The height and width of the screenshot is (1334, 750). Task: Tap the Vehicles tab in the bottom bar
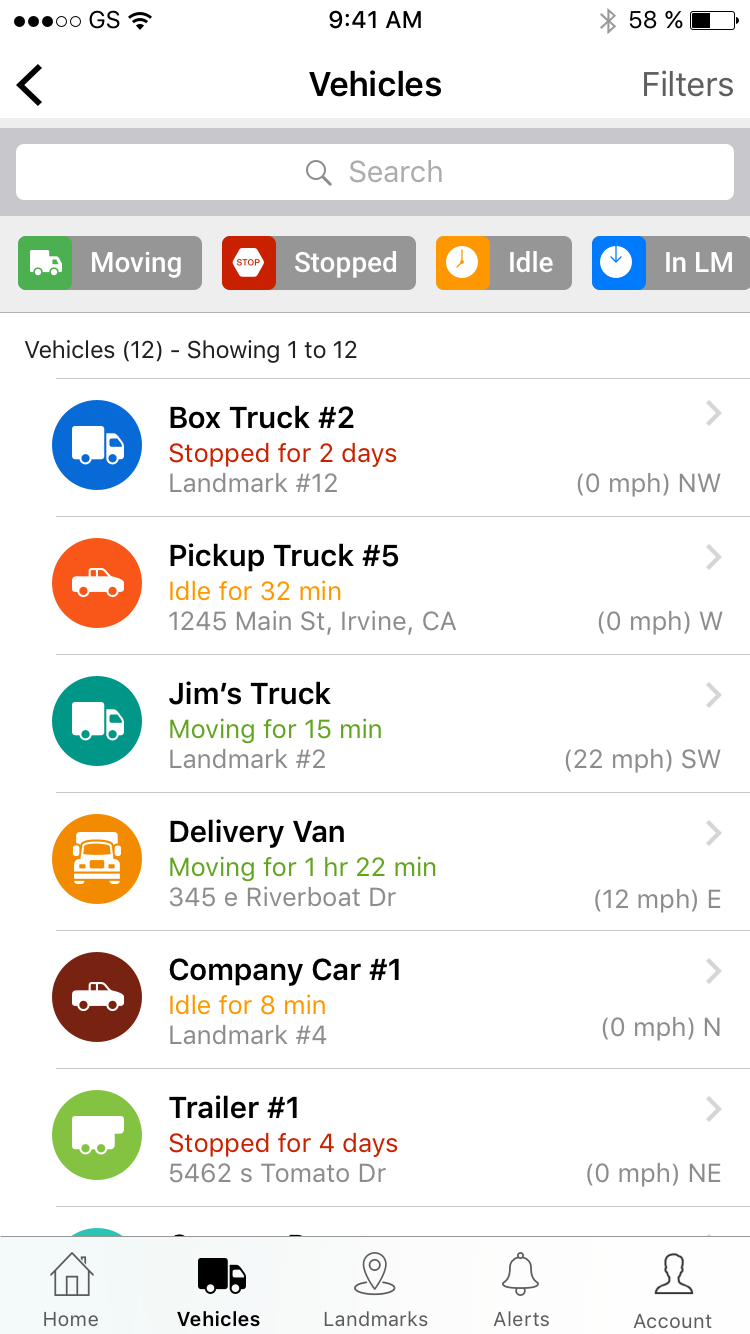[x=219, y=1288]
